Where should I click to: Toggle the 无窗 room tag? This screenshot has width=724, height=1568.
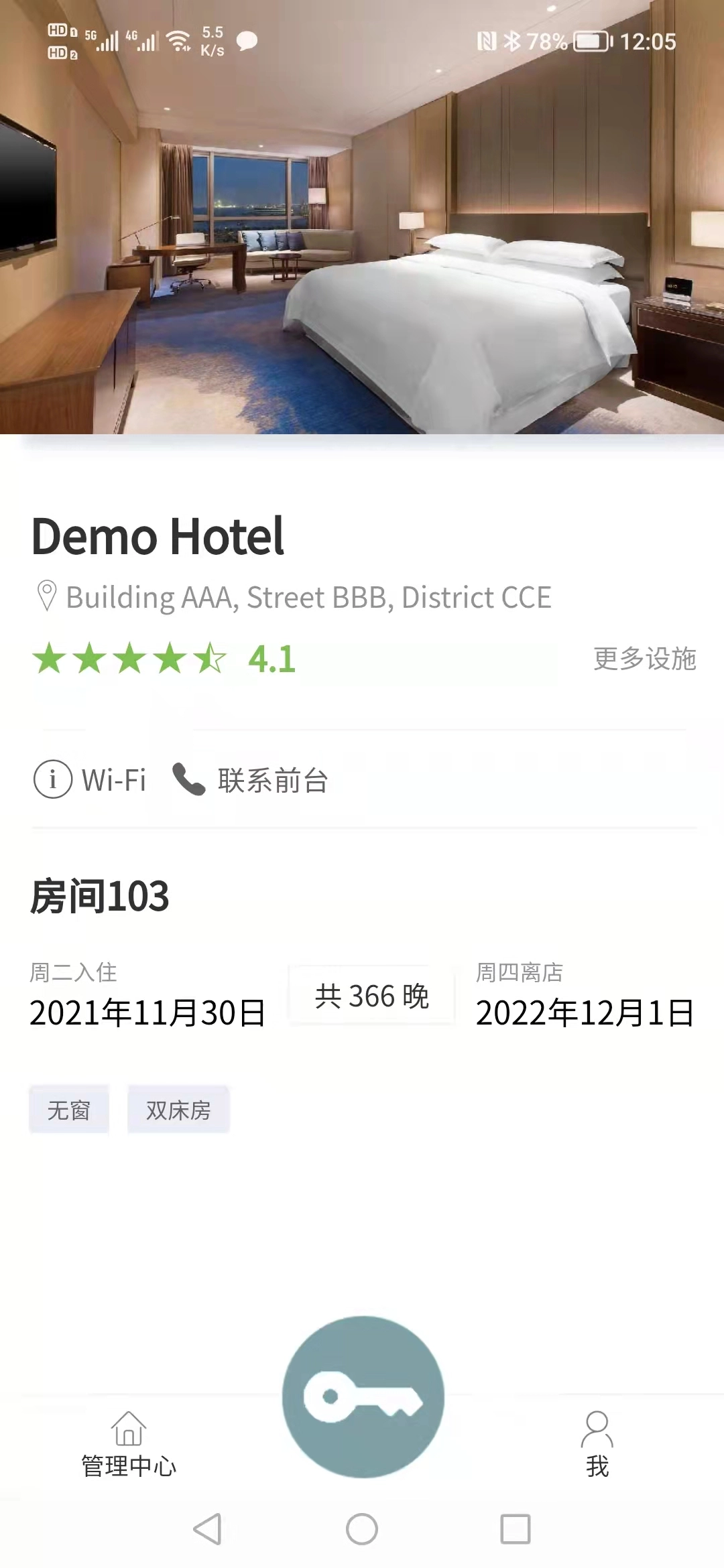pos(68,1110)
